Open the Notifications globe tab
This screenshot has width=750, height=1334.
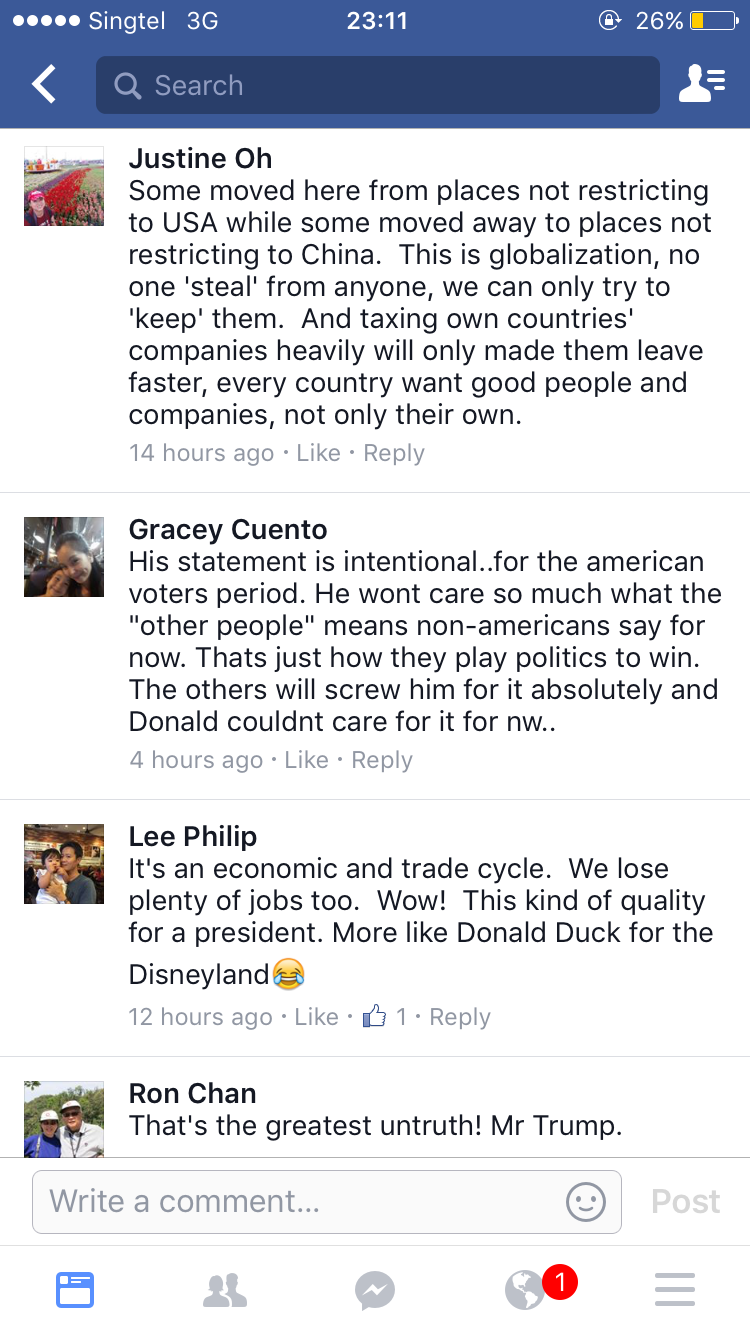pyautogui.click(x=527, y=1290)
